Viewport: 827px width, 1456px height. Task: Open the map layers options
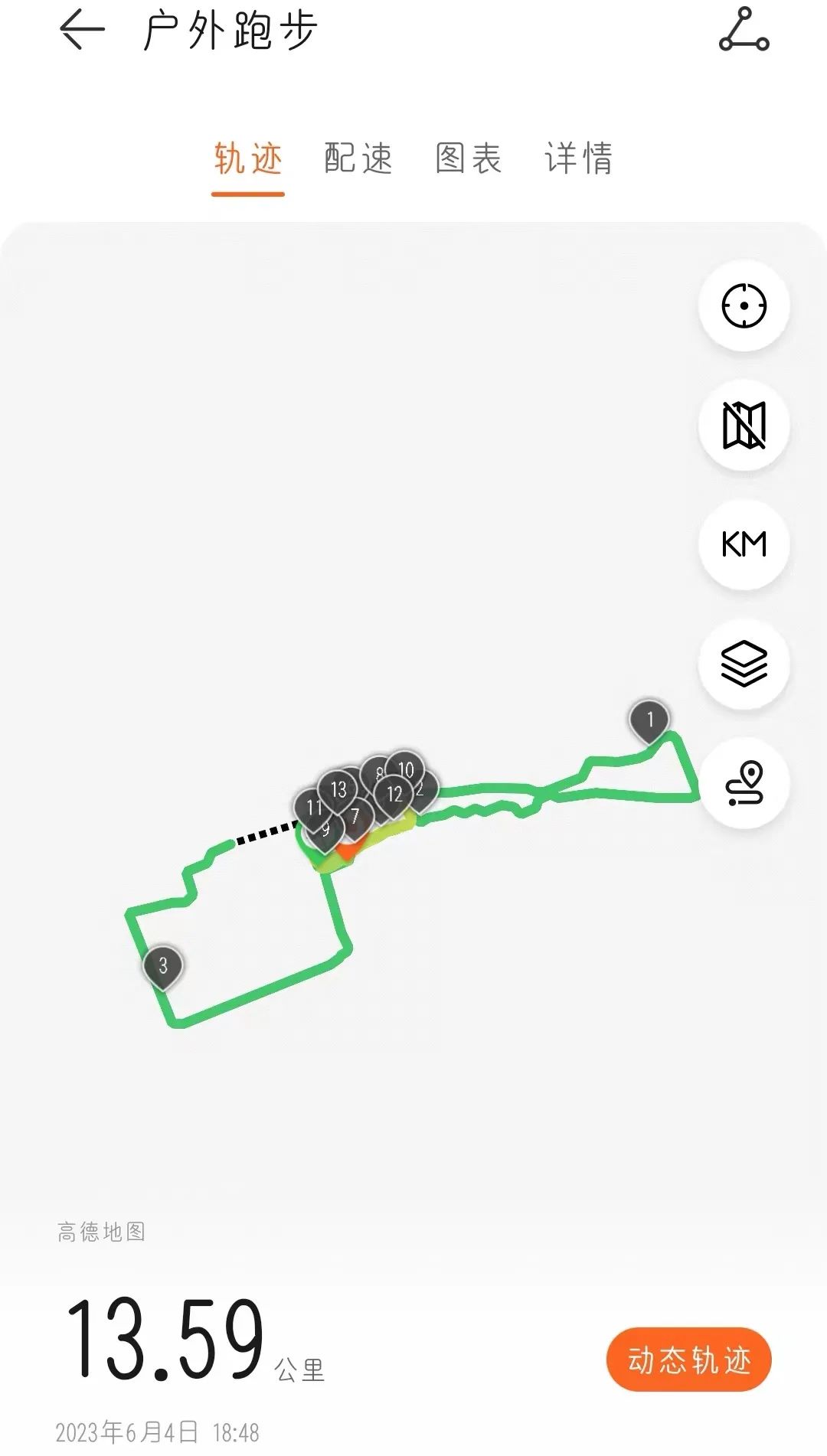744,664
